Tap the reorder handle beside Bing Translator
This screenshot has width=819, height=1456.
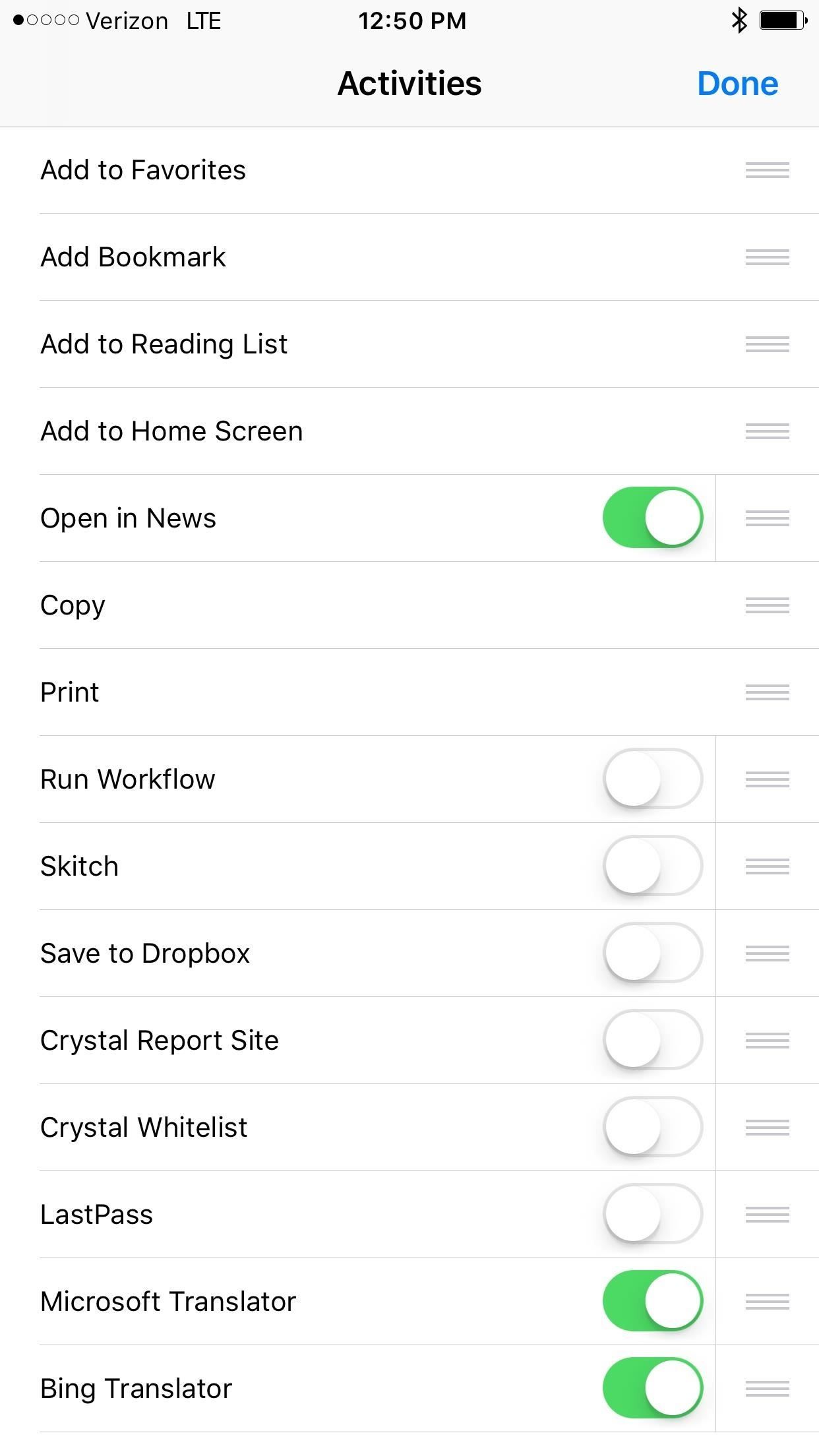[x=767, y=1388]
